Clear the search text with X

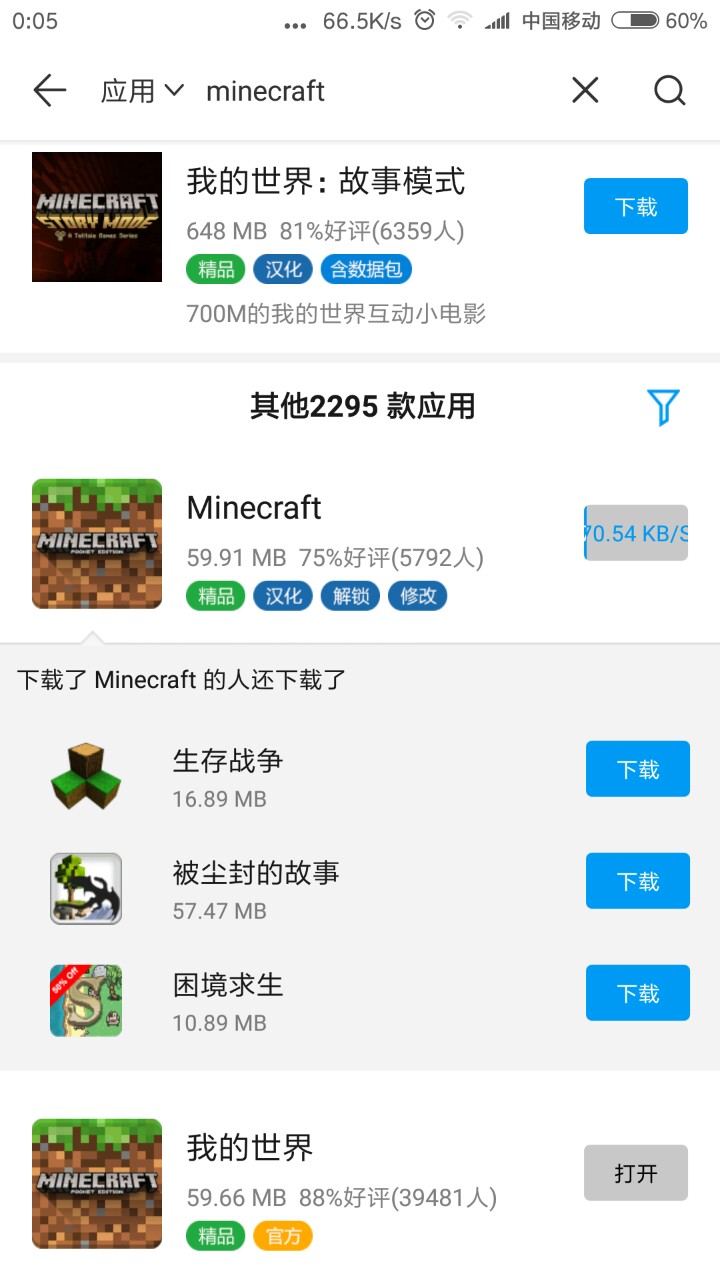(x=585, y=91)
